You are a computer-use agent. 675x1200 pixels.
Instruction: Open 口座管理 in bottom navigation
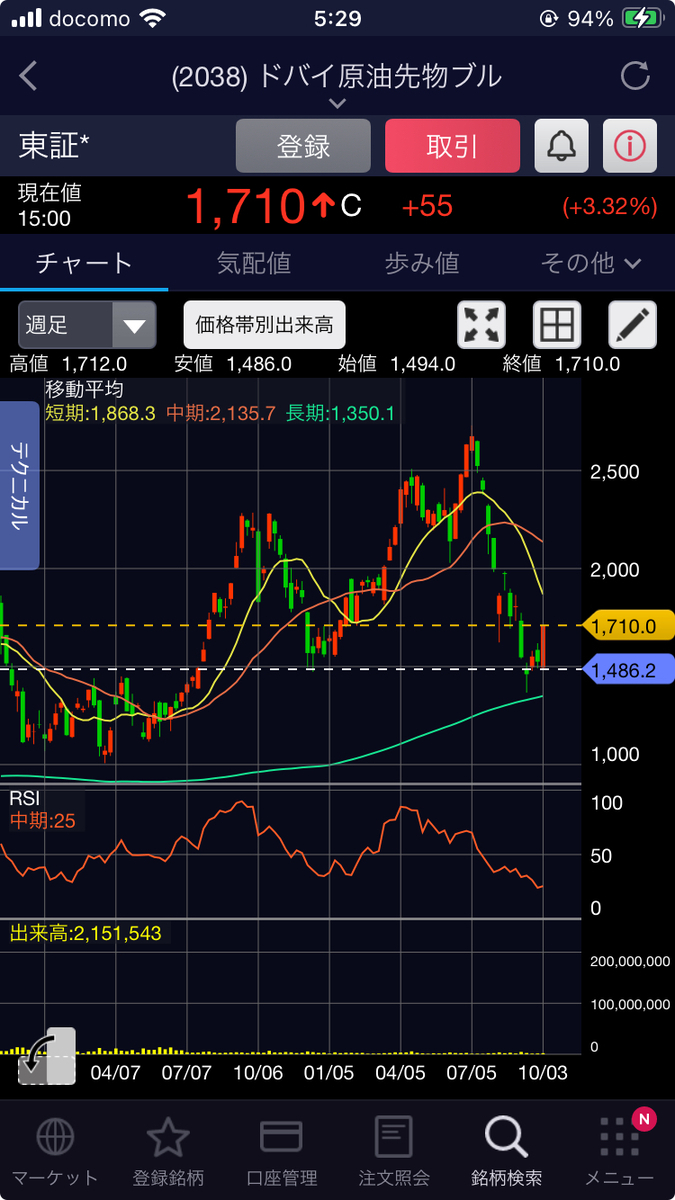pos(281,1152)
